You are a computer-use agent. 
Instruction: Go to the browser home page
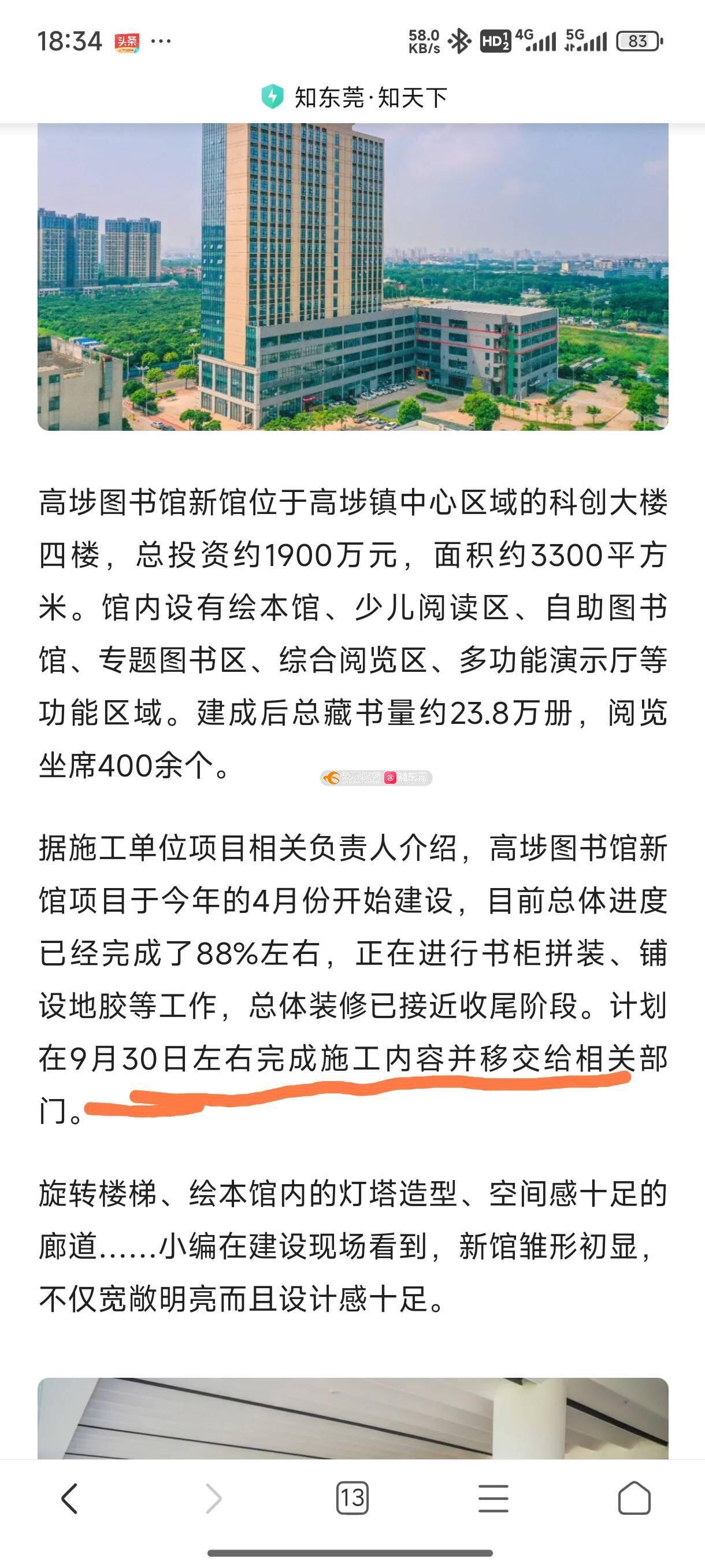(x=634, y=1497)
